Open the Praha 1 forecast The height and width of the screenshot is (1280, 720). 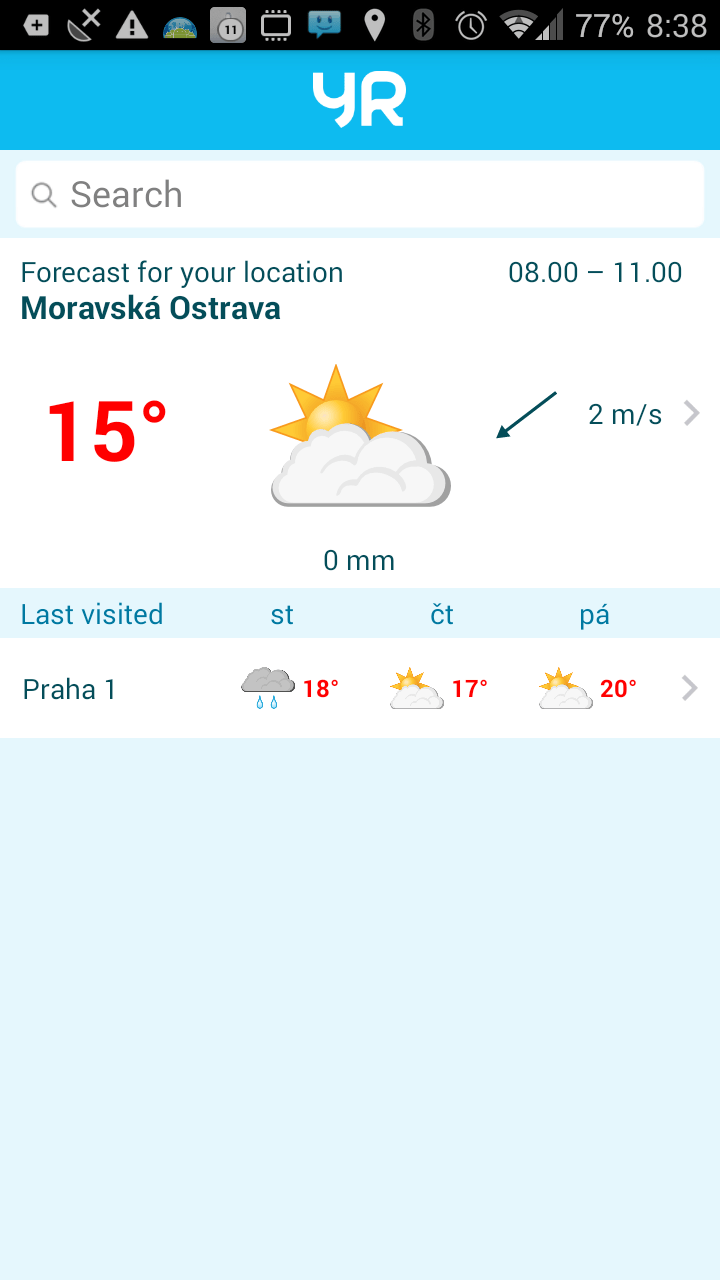click(360, 689)
